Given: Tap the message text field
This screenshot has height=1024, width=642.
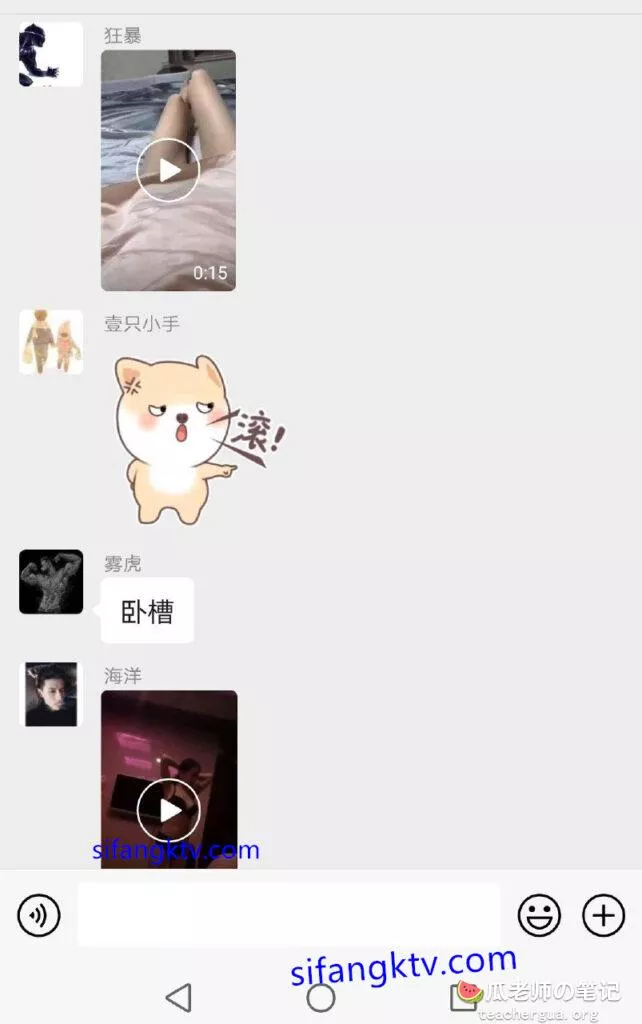Looking at the screenshot, I should 288,915.
